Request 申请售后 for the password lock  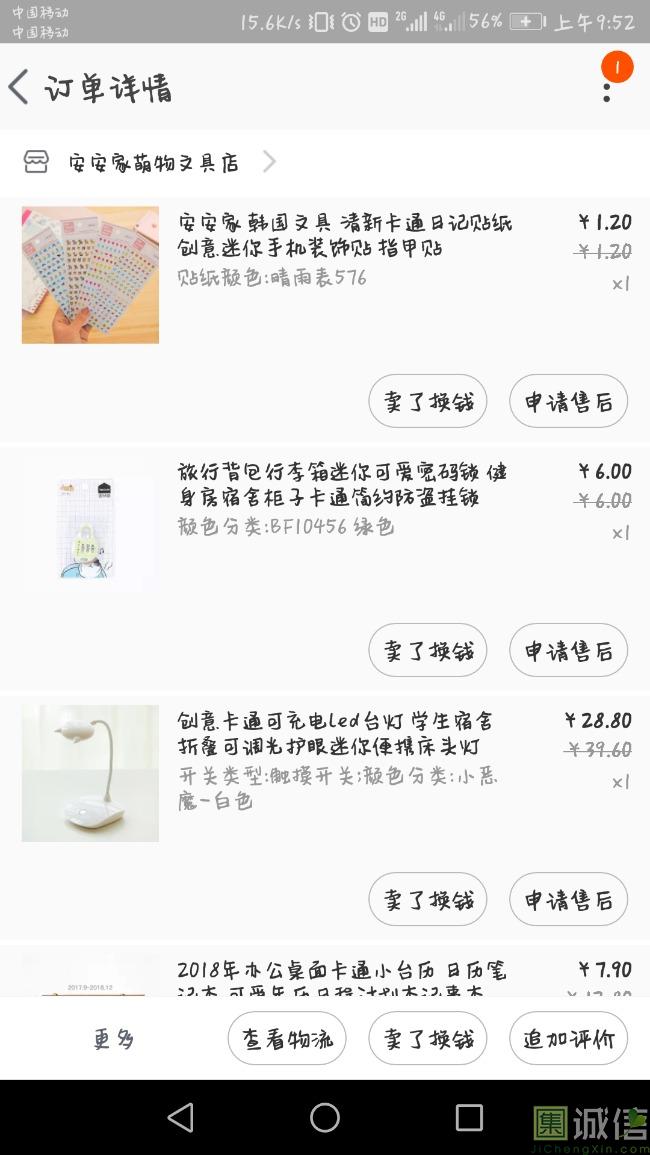(x=568, y=651)
